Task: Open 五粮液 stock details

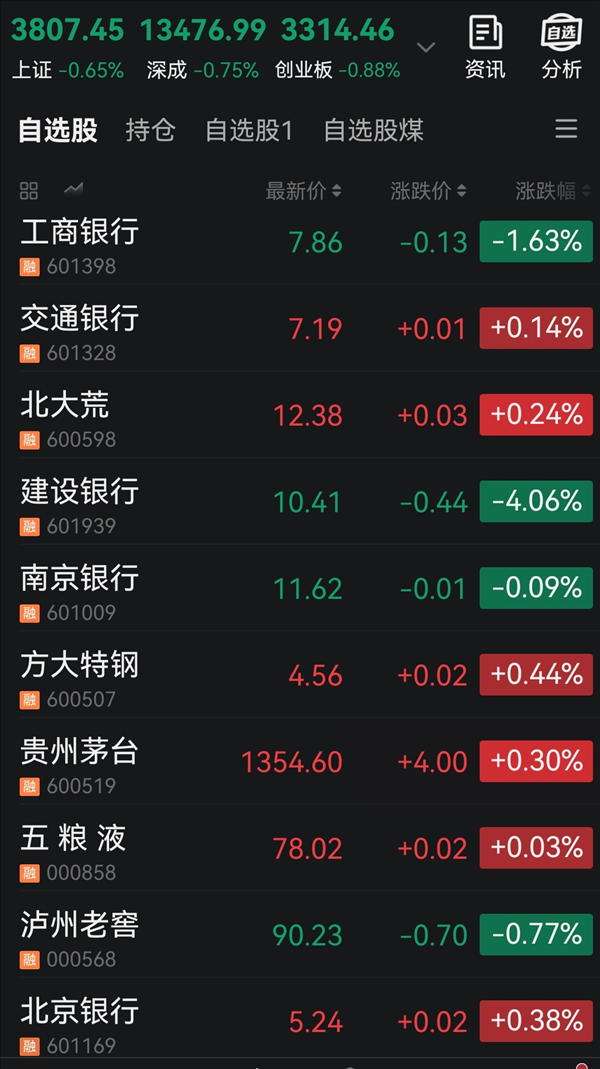Action: coord(300,848)
